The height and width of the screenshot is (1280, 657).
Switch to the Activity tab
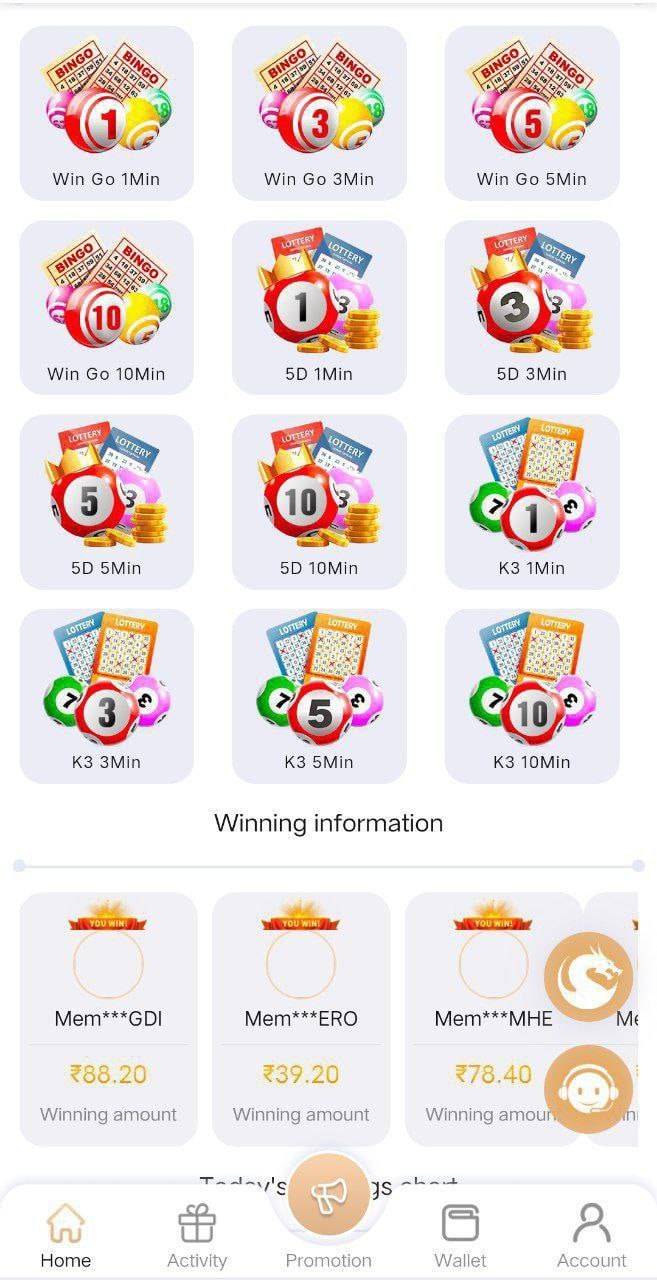click(197, 1236)
